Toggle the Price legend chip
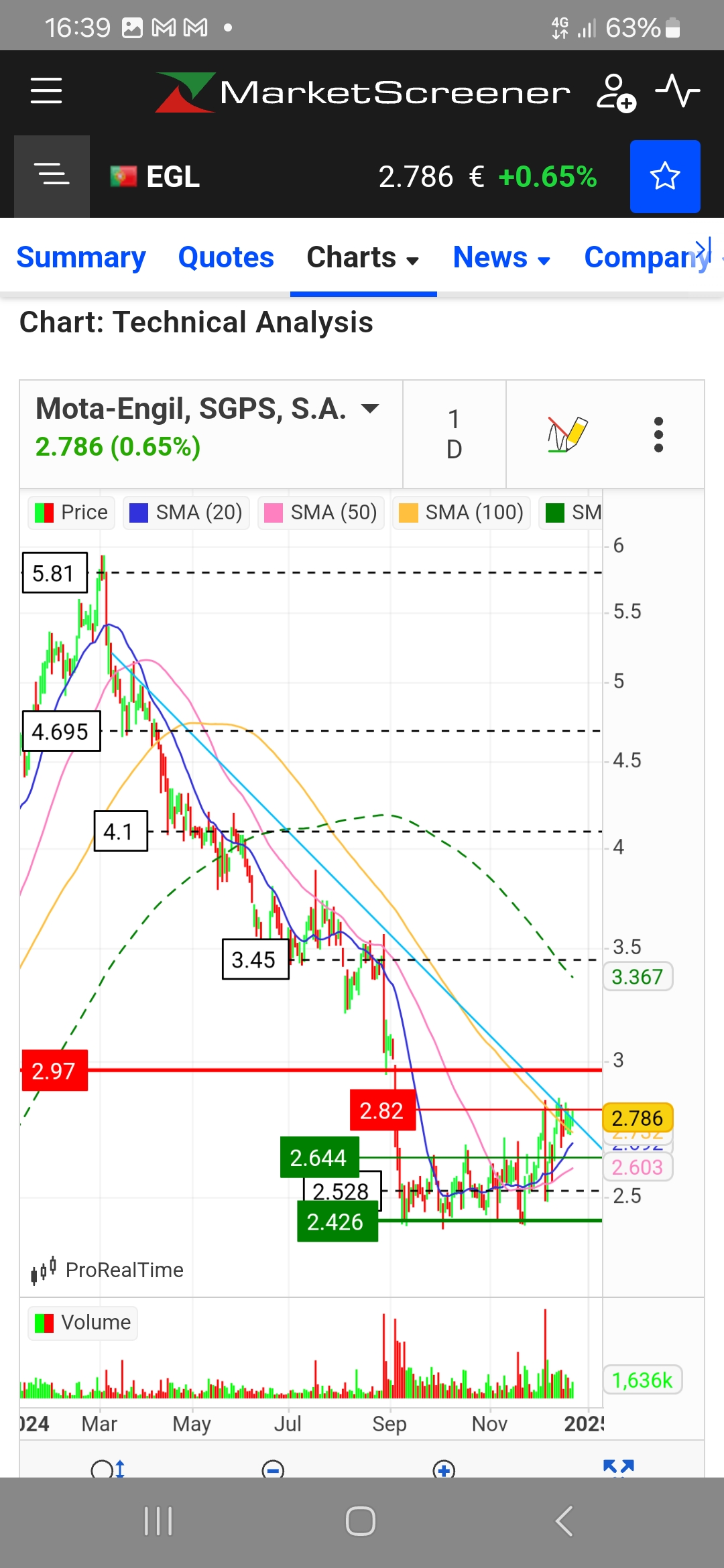 (x=72, y=513)
